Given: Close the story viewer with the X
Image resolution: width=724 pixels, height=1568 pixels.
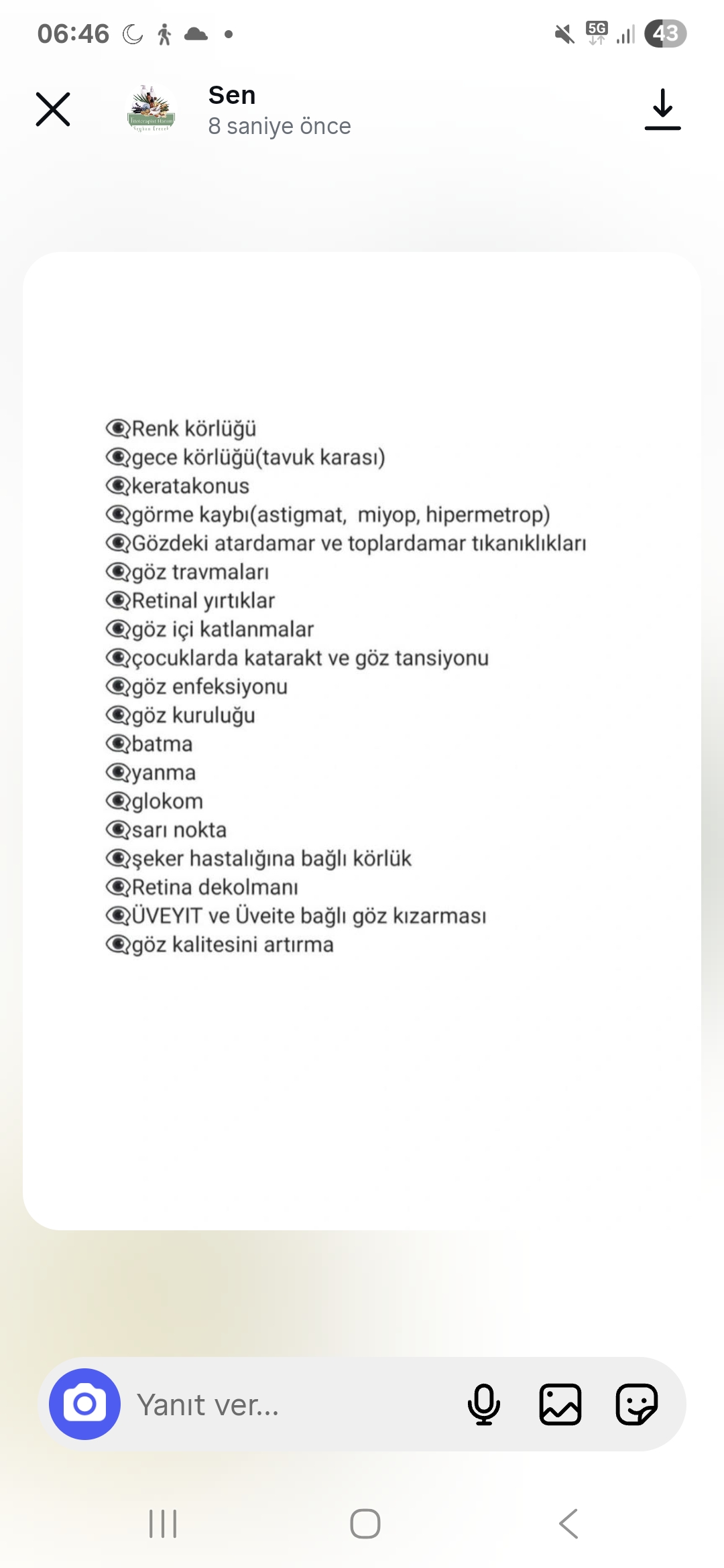Looking at the screenshot, I should (53, 109).
